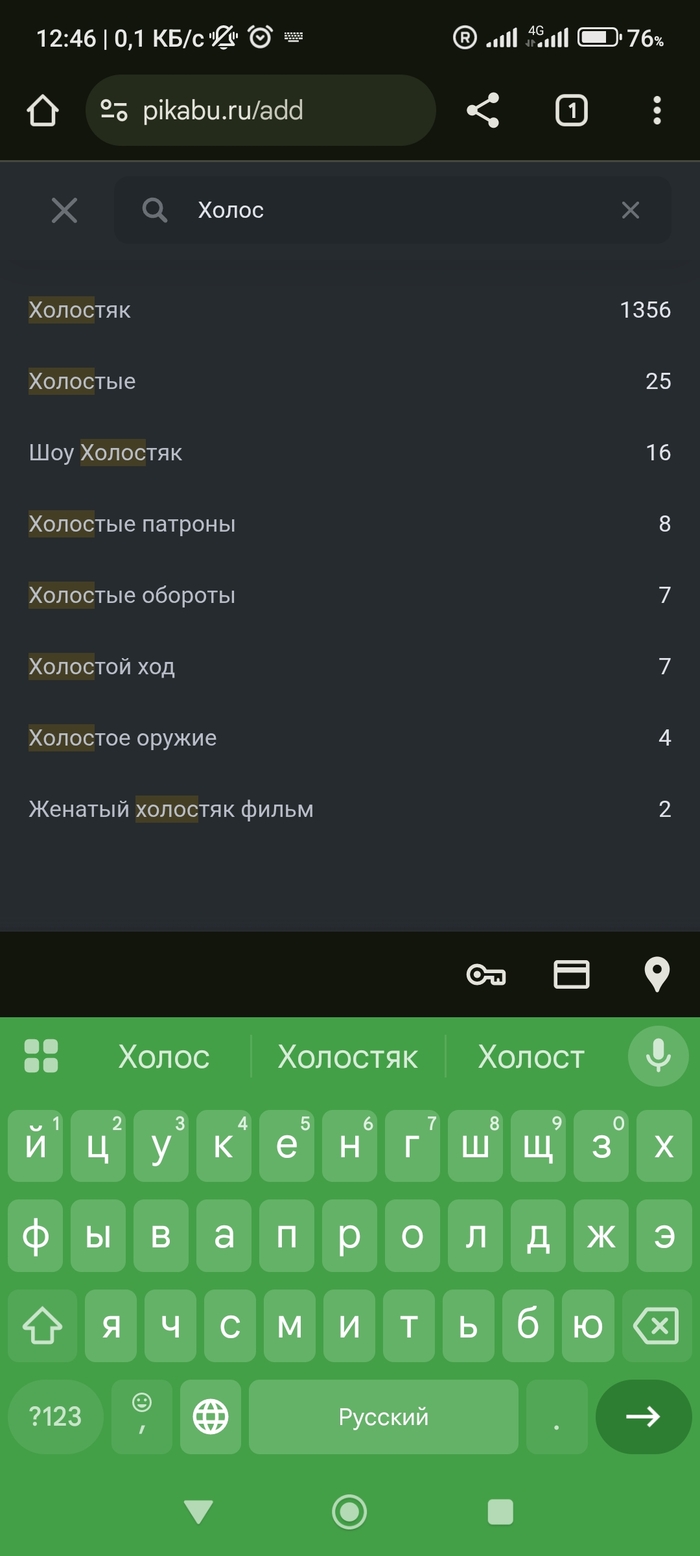Screen dimensions: 700x1556
Task: Open the browser overflow menu
Action: click(657, 111)
